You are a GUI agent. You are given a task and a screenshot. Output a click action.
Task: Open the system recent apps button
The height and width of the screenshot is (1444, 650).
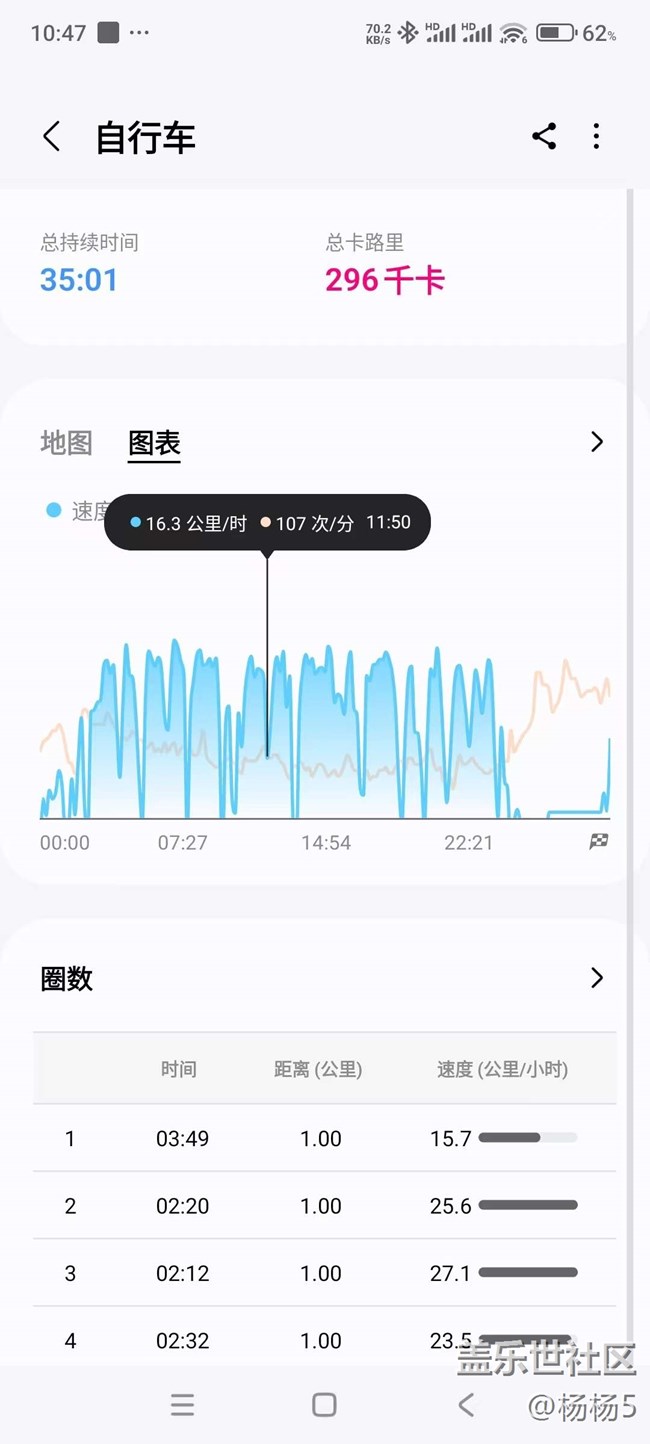click(x=182, y=1405)
